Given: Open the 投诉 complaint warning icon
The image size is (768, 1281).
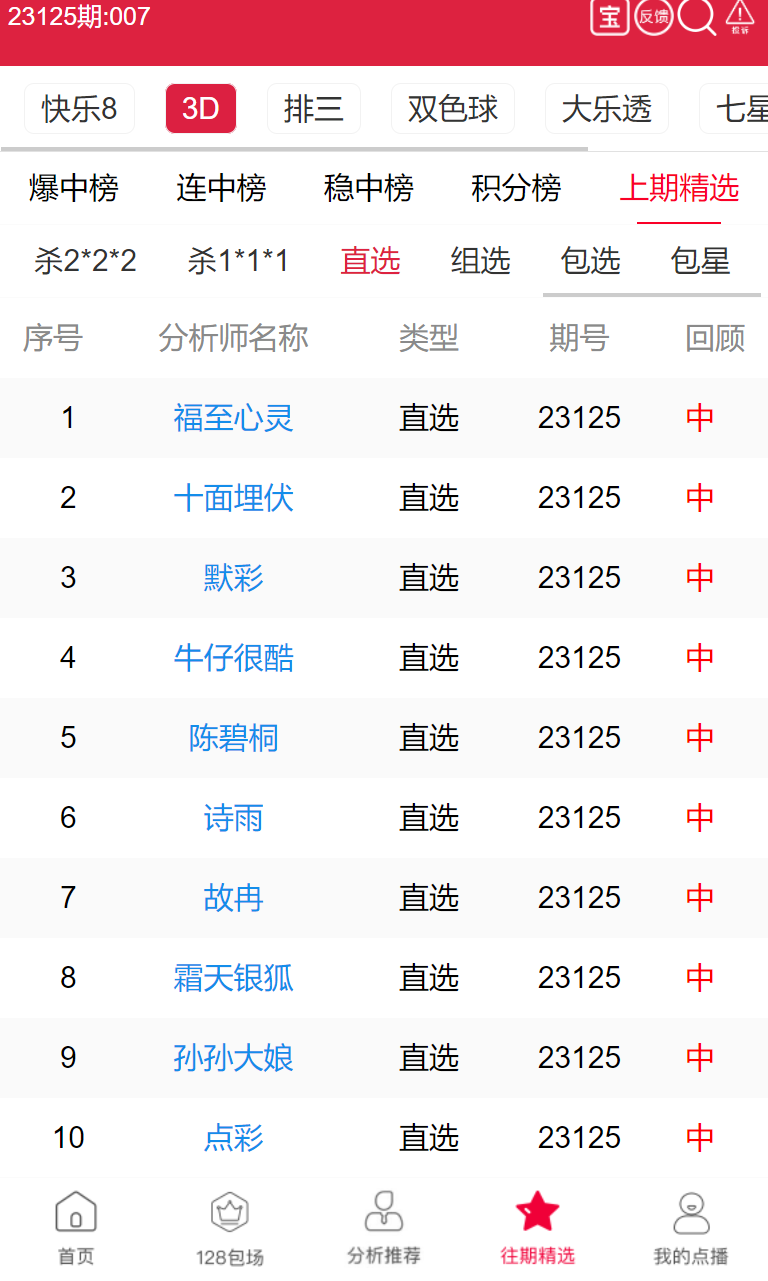Looking at the screenshot, I should click(x=740, y=17).
